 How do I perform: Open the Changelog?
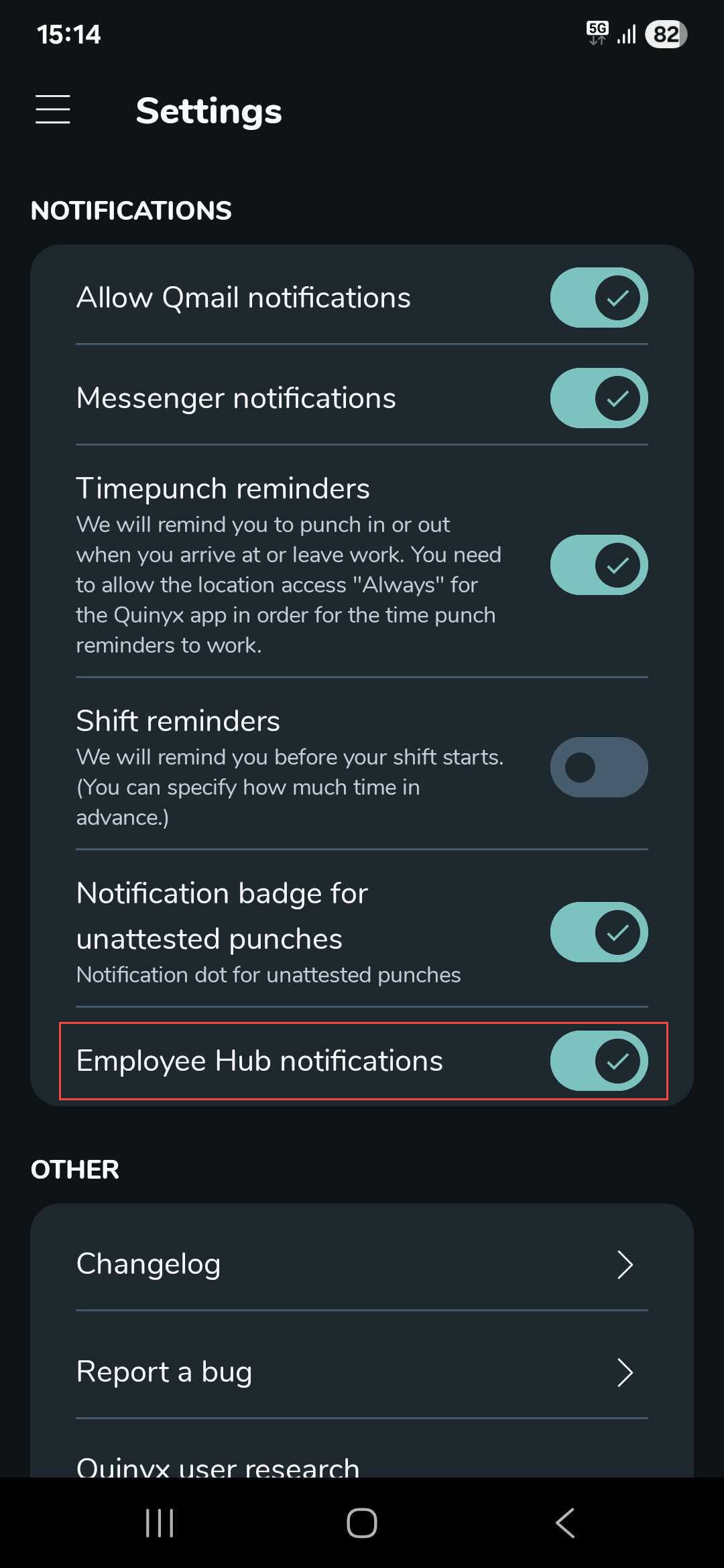pyautogui.click(x=362, y=1264)
